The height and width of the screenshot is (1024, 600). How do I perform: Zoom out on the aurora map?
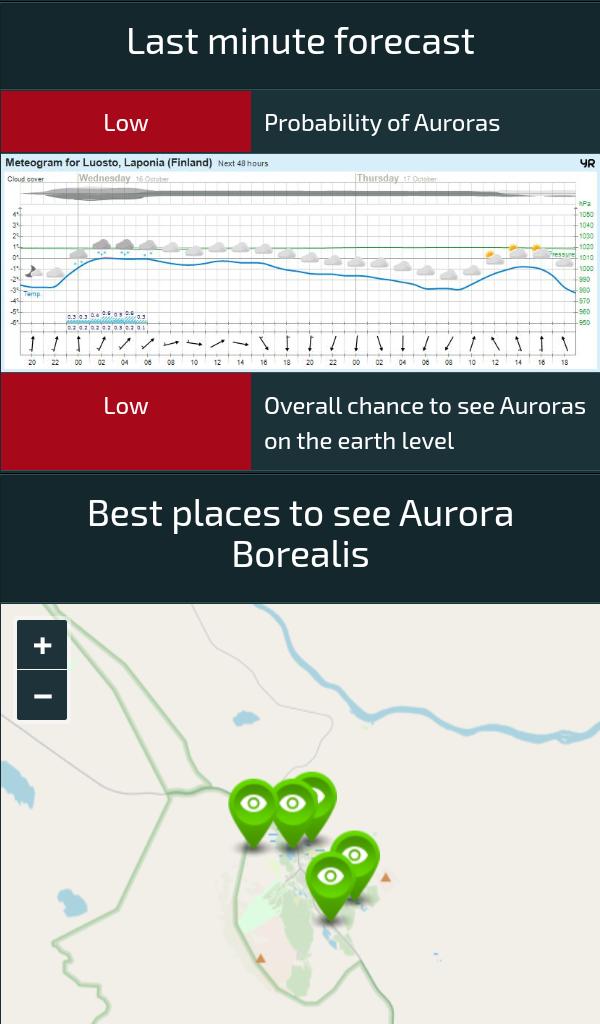pos(42,696)
